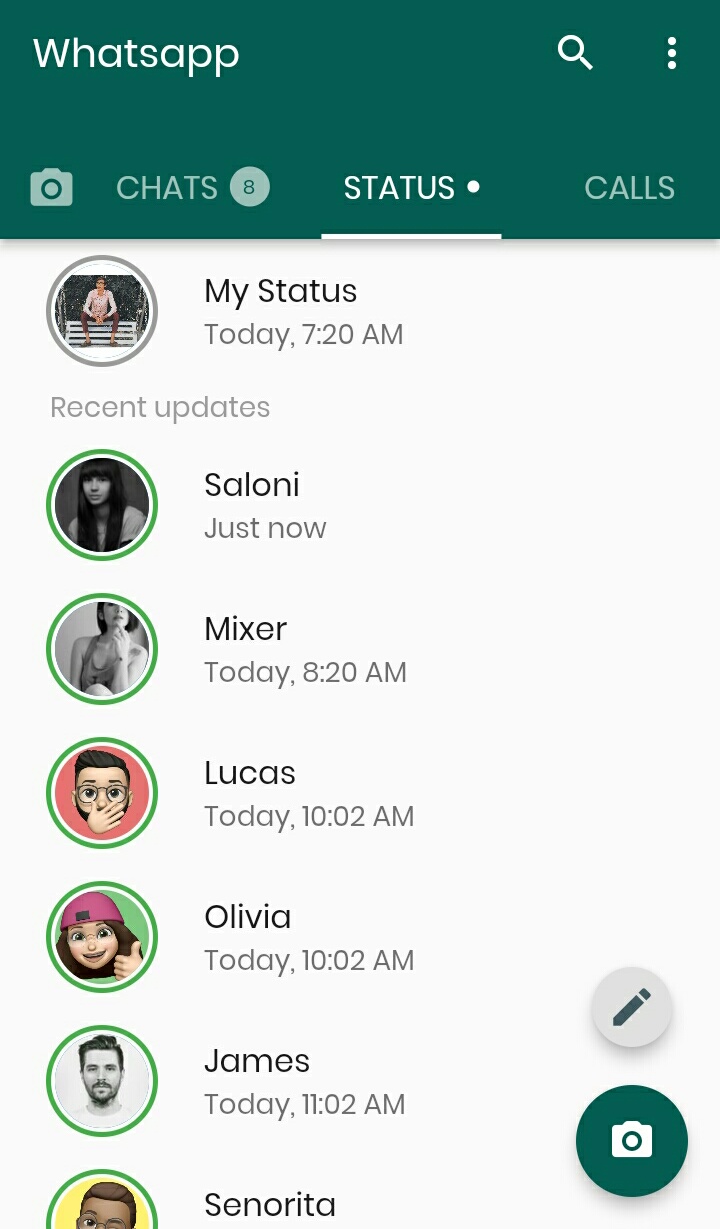Open the camera to create a status
The image size is (720, 1229).
[x=631, y=1140]
